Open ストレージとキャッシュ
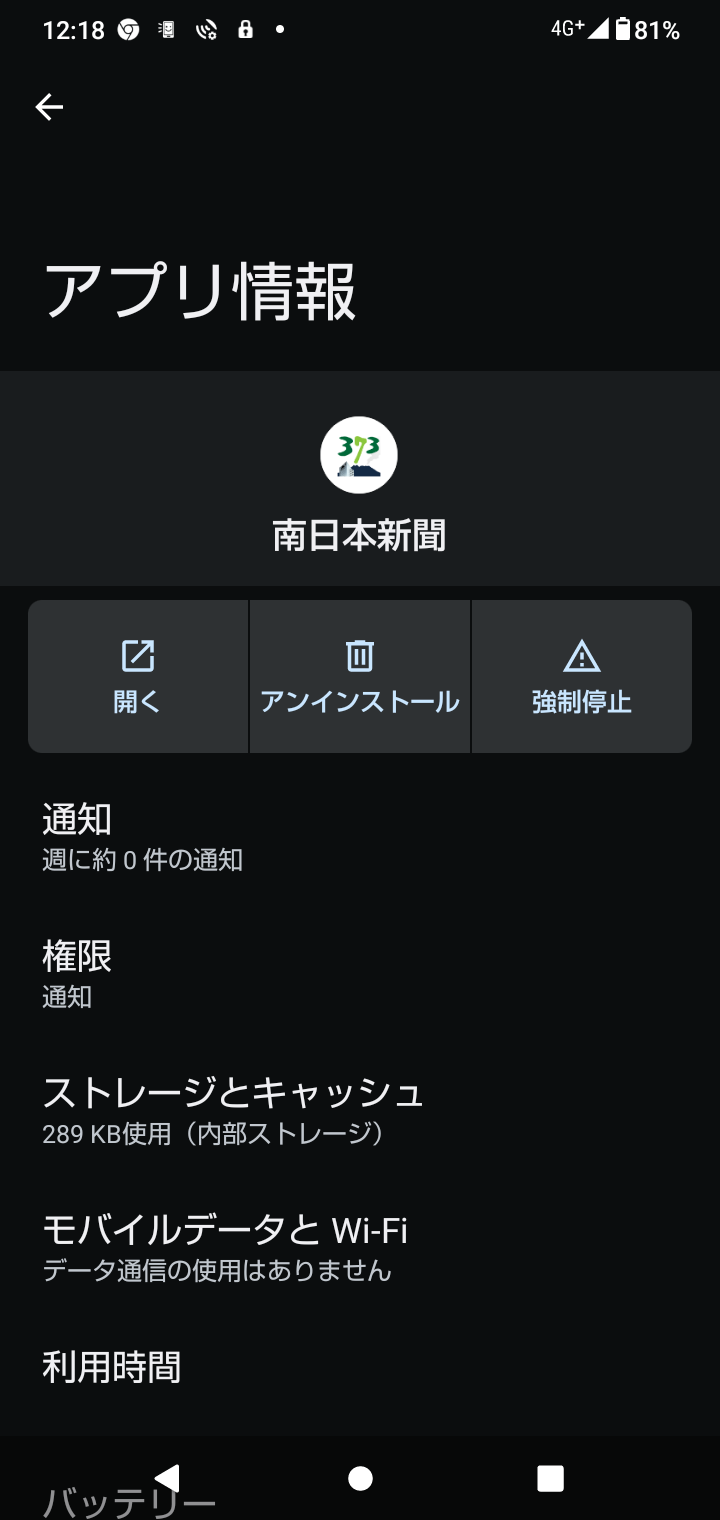 coord(360,1112)
